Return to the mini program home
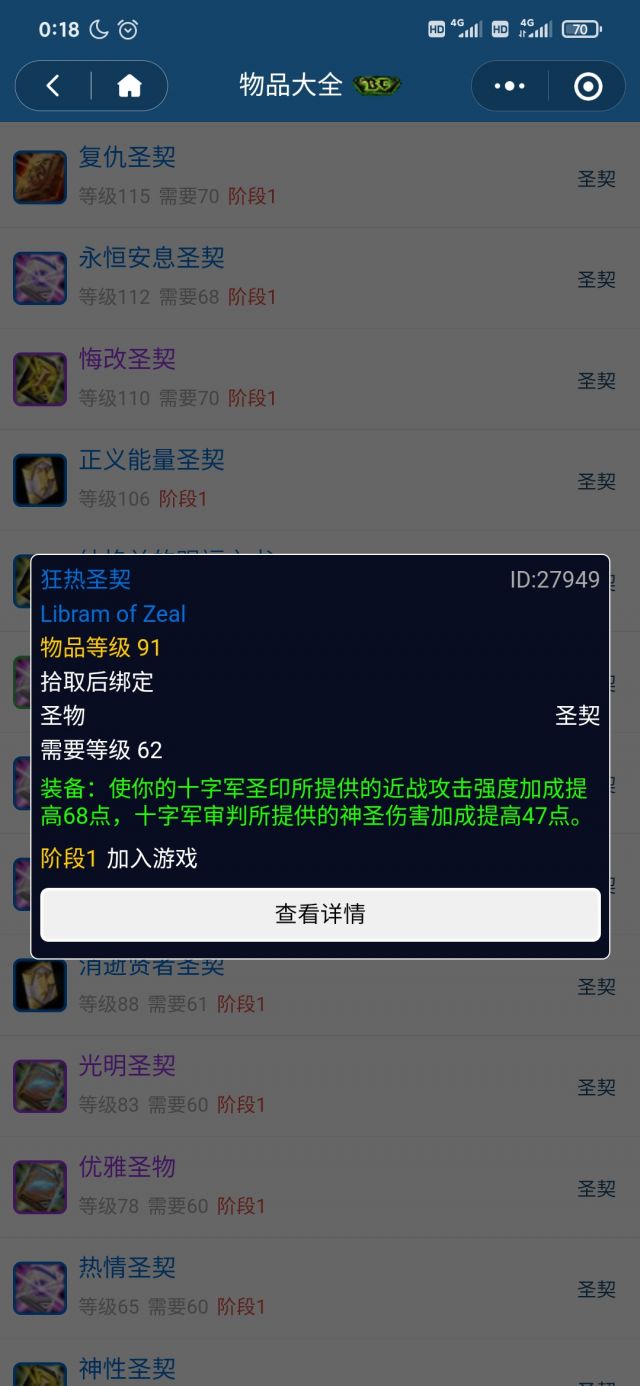Screen dimensions: 640x1386 pyautogui.click(x=129, y=87)
